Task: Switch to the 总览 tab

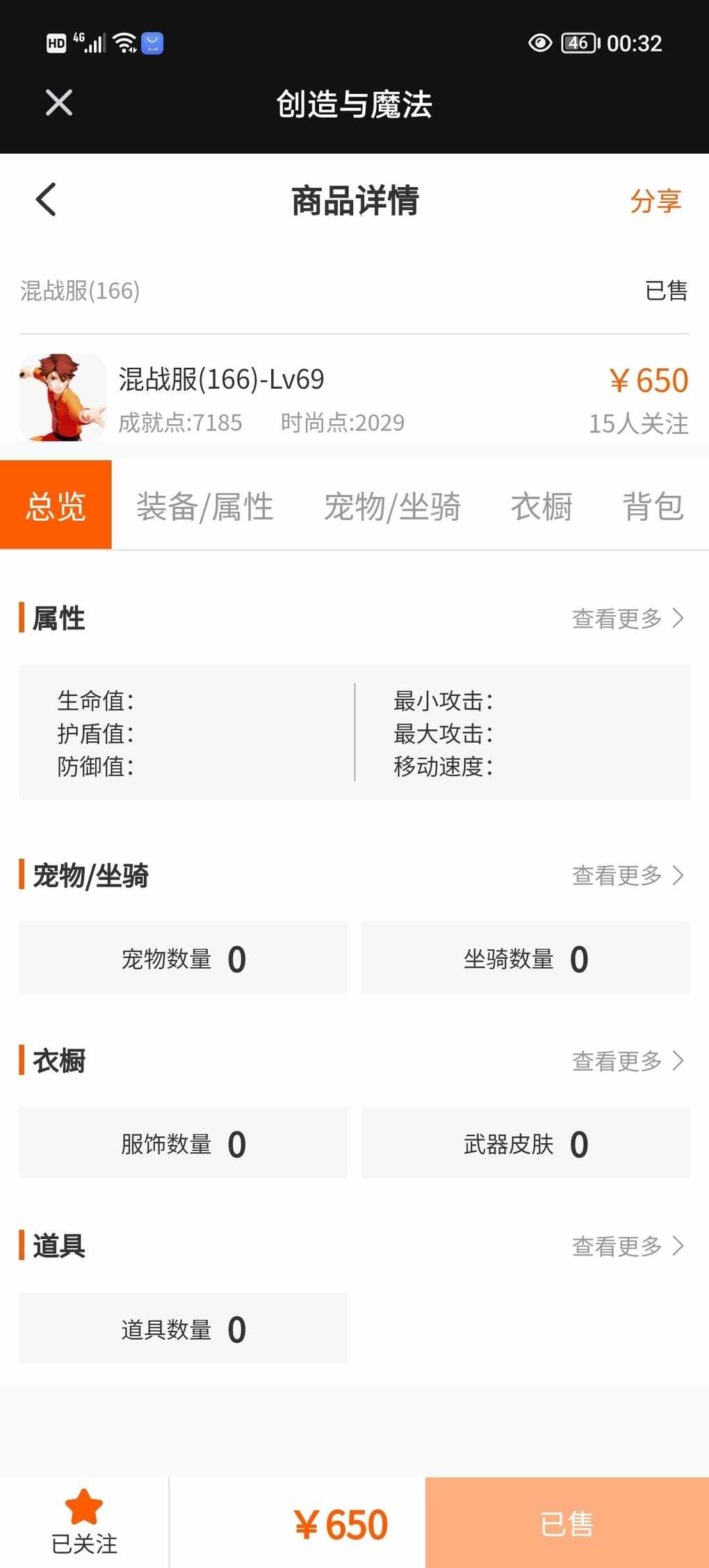Action: [56, 506]
